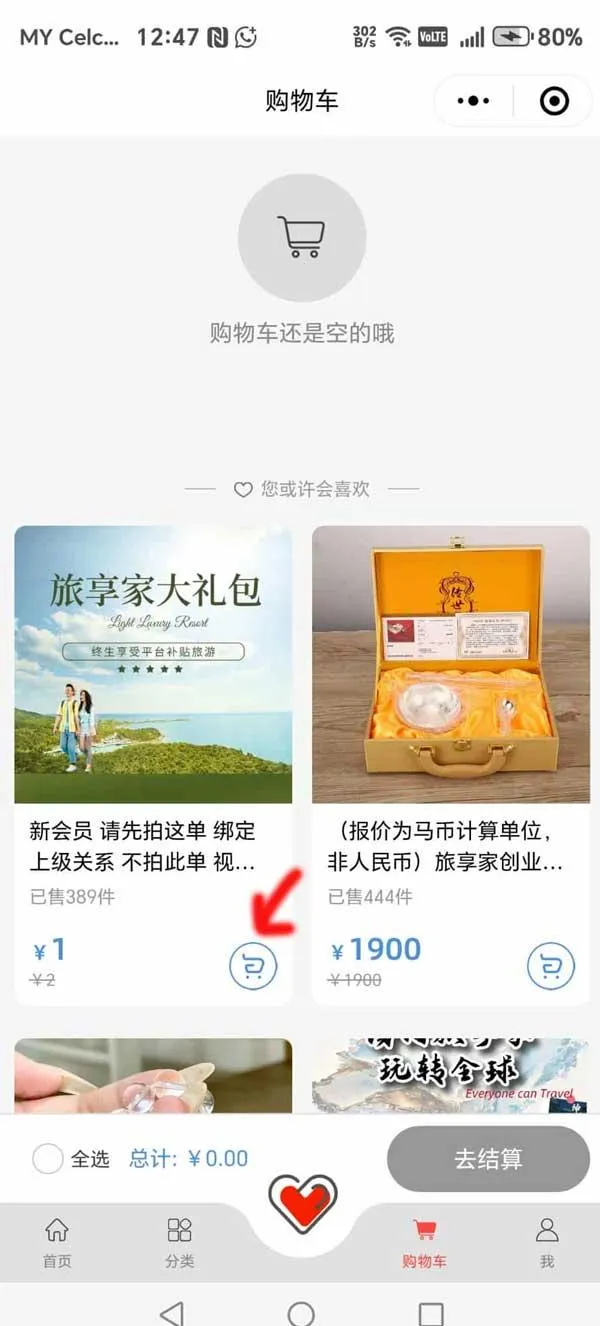Open the mini program more options menu
This screenshot has width=600, height=1326.
[x=473, y=101]
